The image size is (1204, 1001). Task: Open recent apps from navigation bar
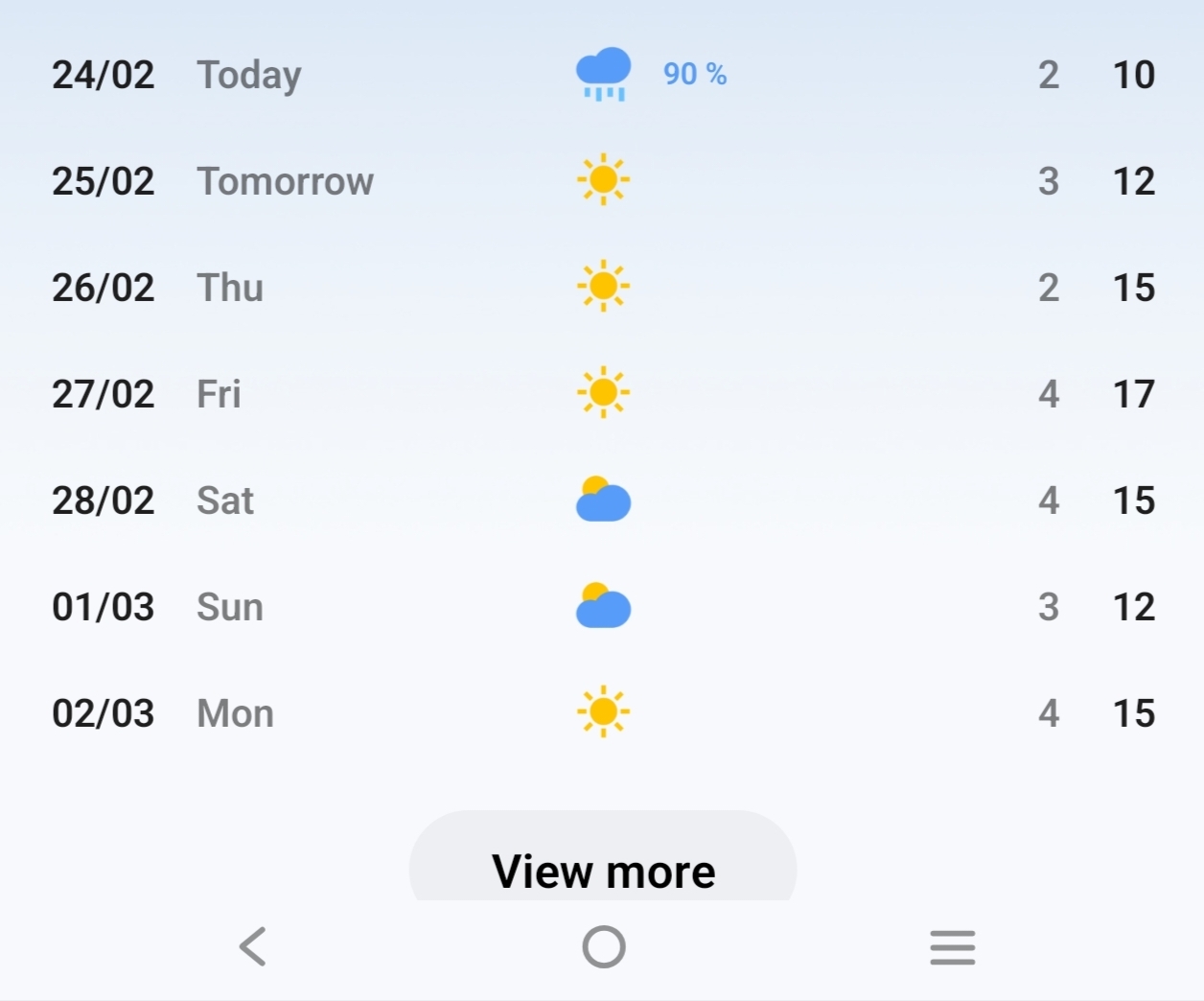coord(952,947)
